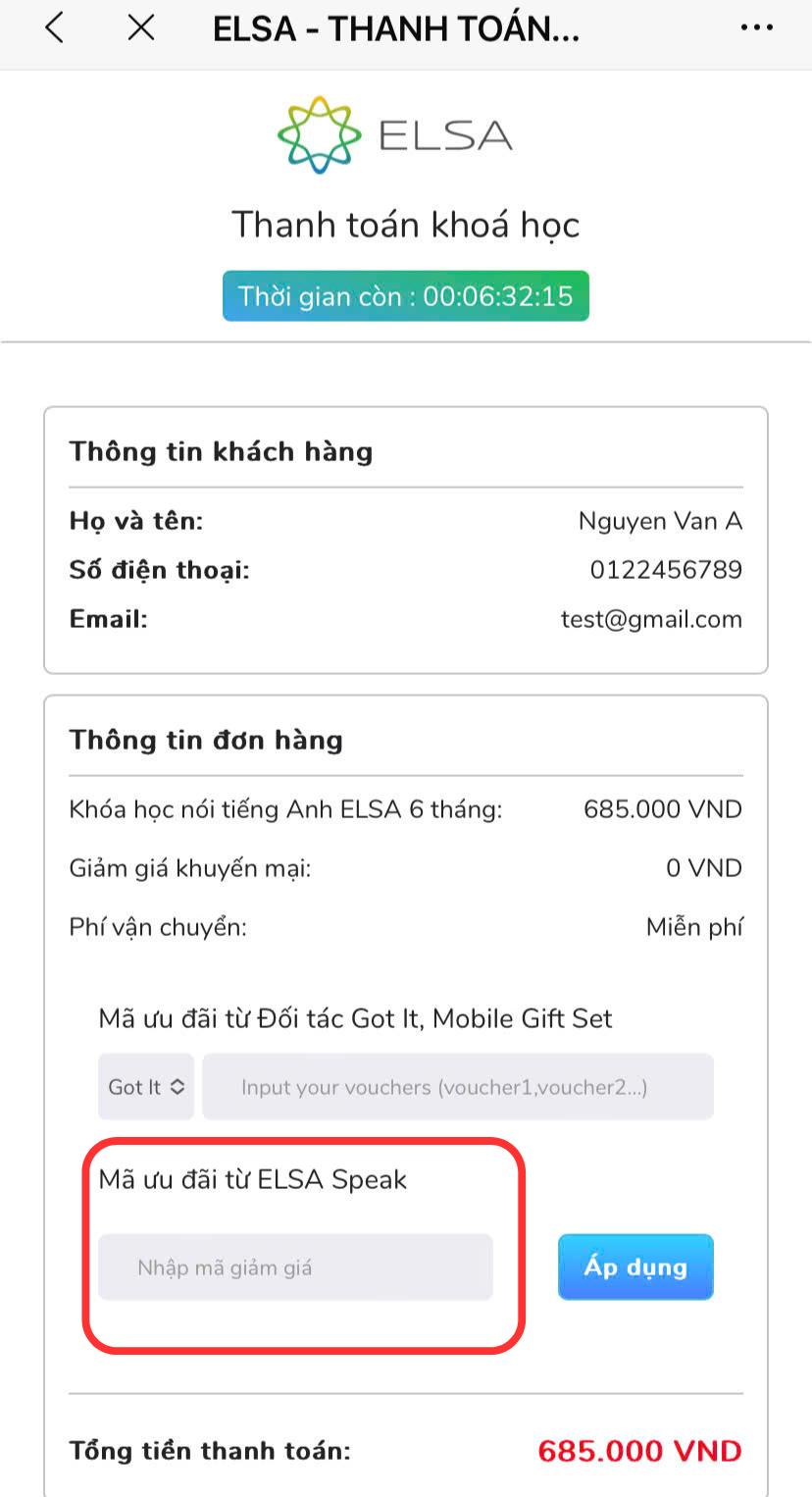
Task: Open the three-dot overflow menu
Action: (x=756, y=28)
